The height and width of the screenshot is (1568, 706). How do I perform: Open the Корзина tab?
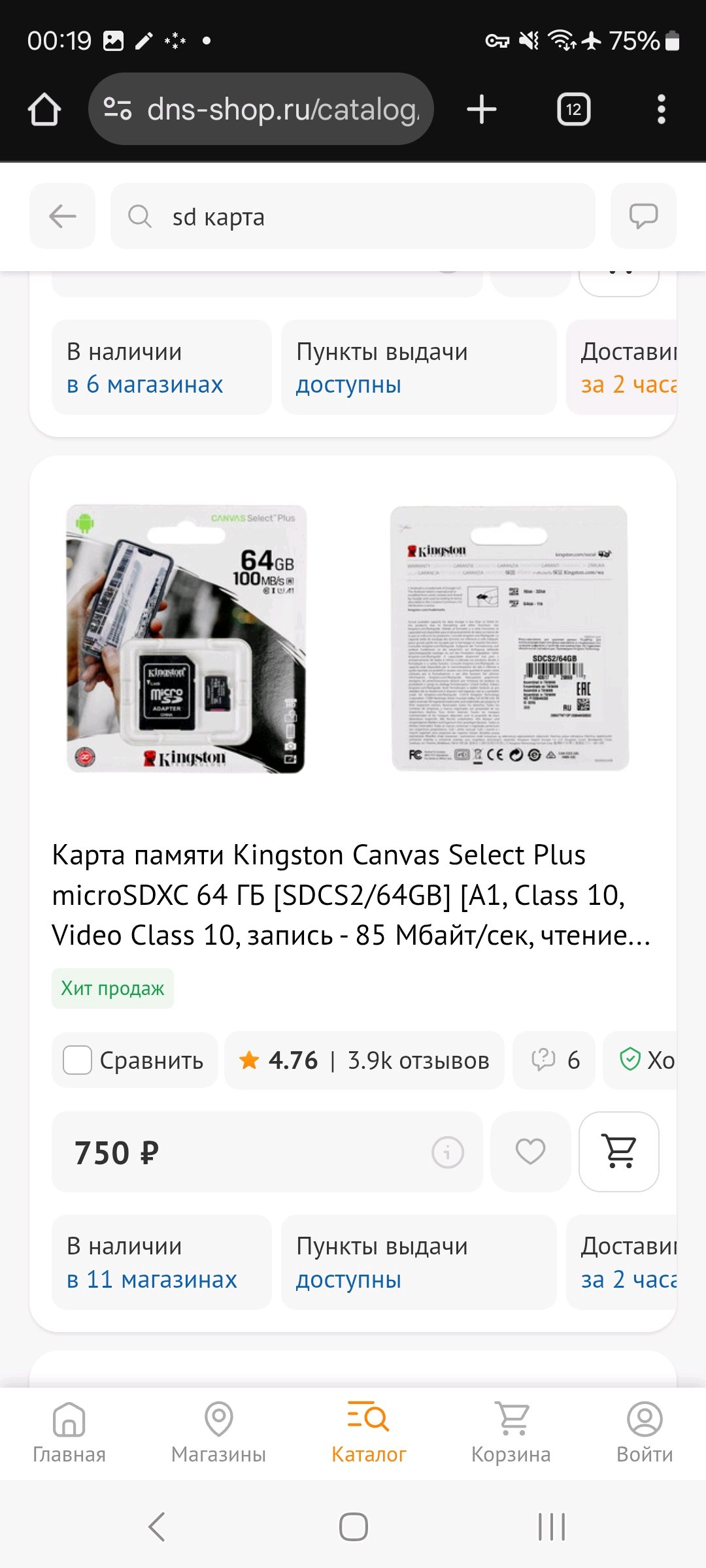[x=511, y=1432]
